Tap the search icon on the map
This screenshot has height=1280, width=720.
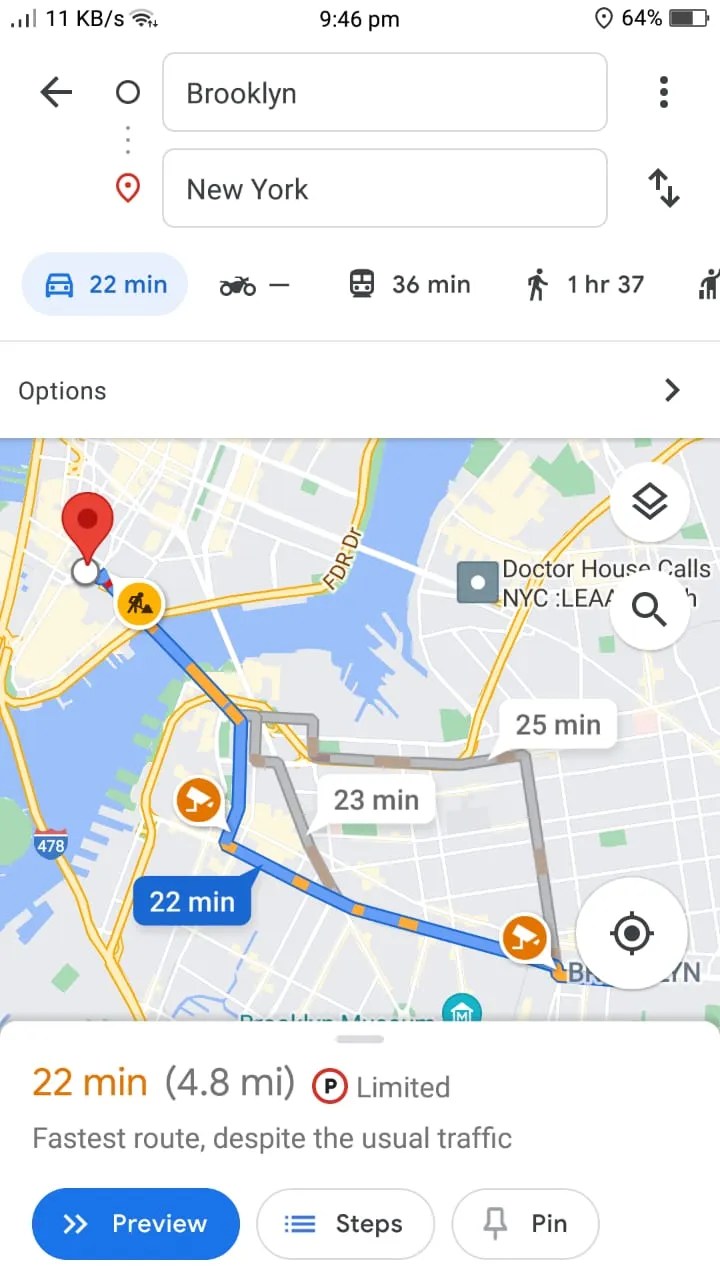pos(650,610)
